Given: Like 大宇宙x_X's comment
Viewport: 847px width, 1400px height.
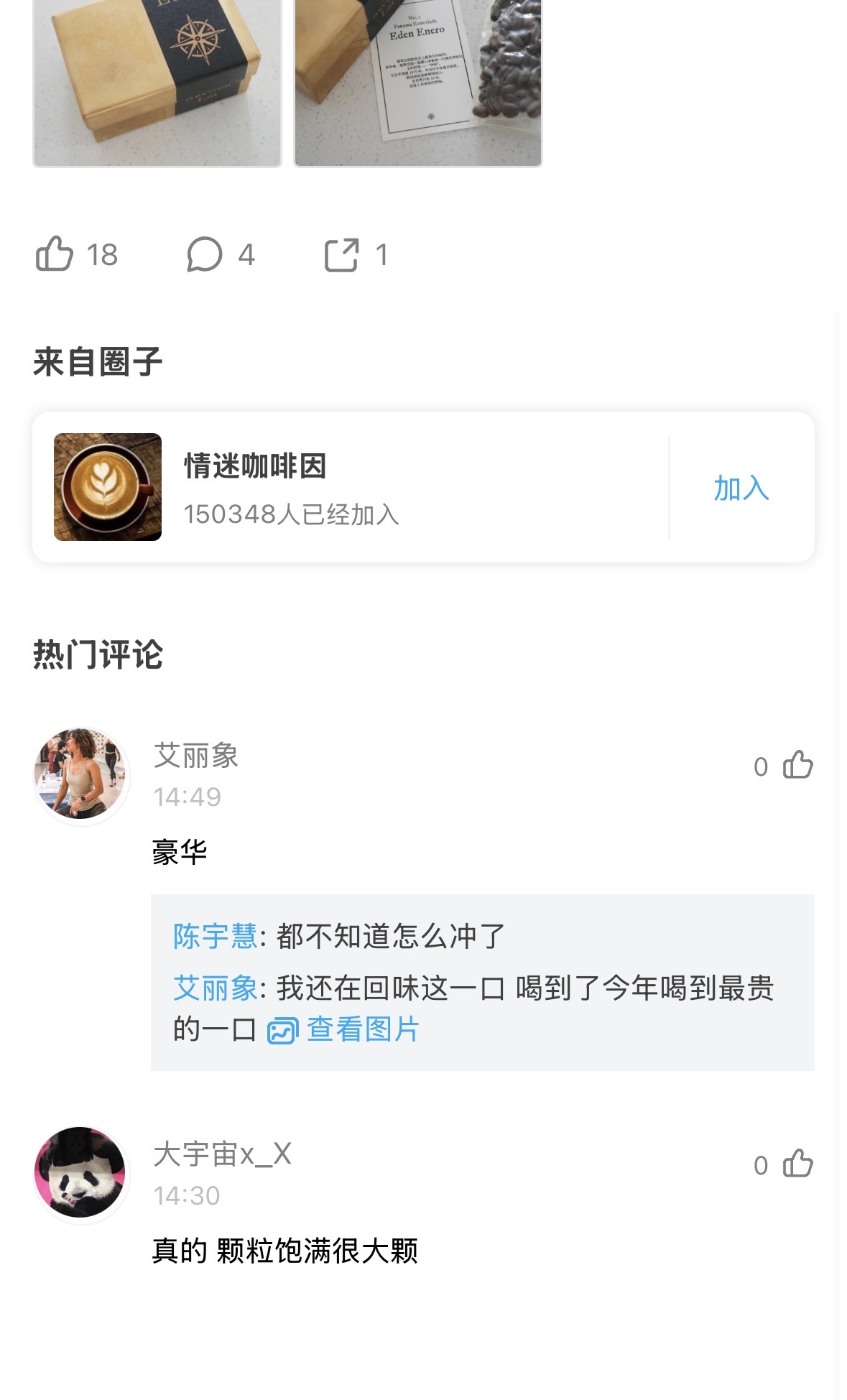Looking at the screenshot, I should [x=797, y=1164].
